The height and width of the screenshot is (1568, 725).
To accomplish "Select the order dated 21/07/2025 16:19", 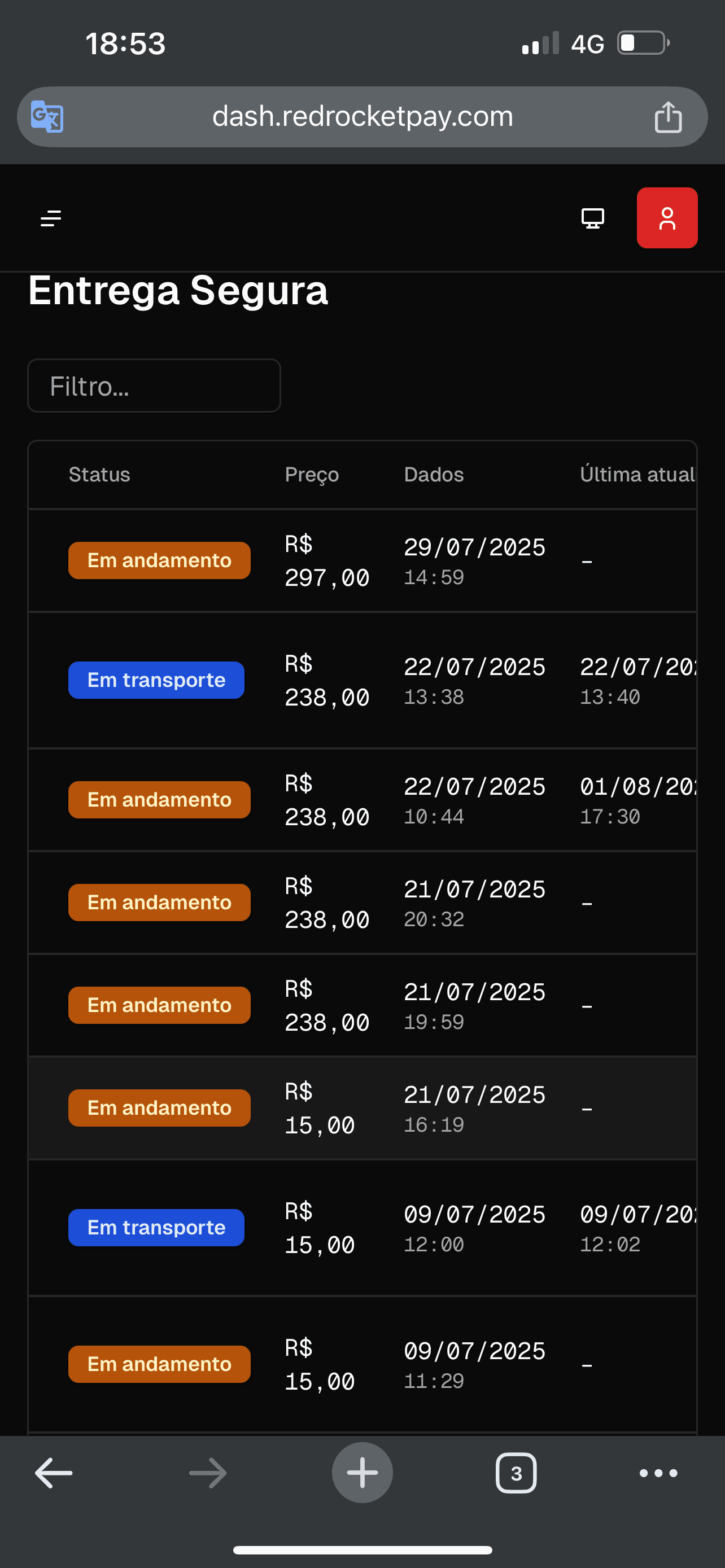I will pyautogui.click(x=362, y=1109).
